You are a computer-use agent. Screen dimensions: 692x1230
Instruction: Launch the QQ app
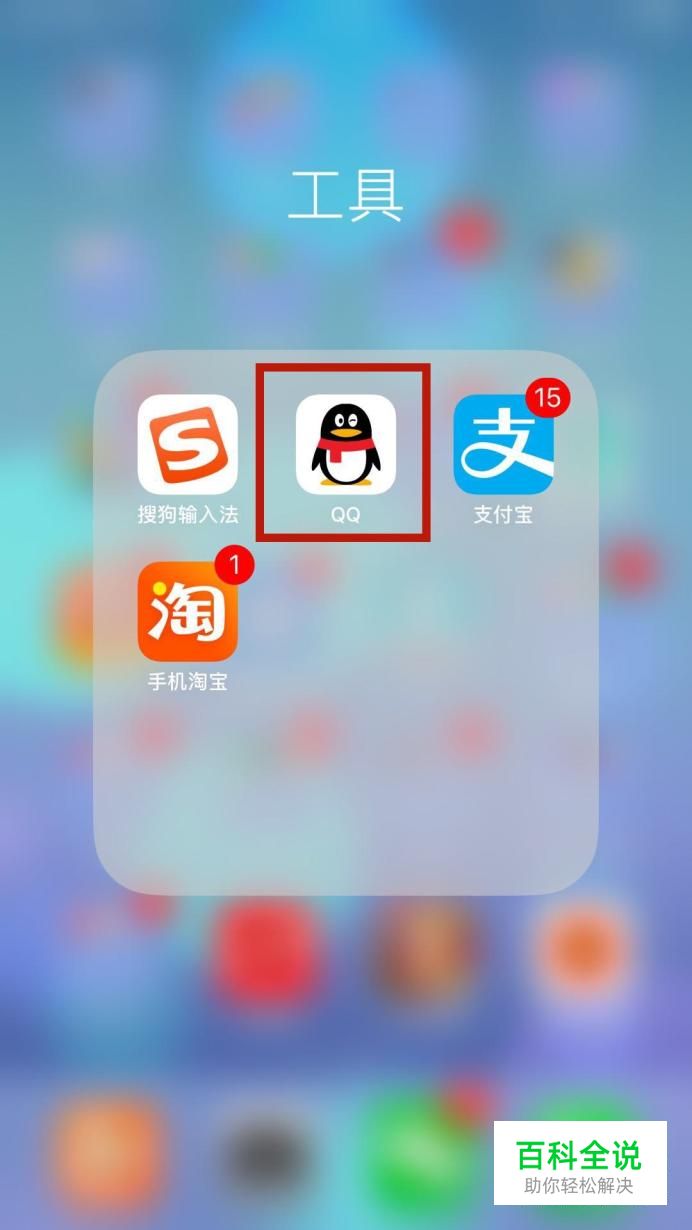pos(345,445)
